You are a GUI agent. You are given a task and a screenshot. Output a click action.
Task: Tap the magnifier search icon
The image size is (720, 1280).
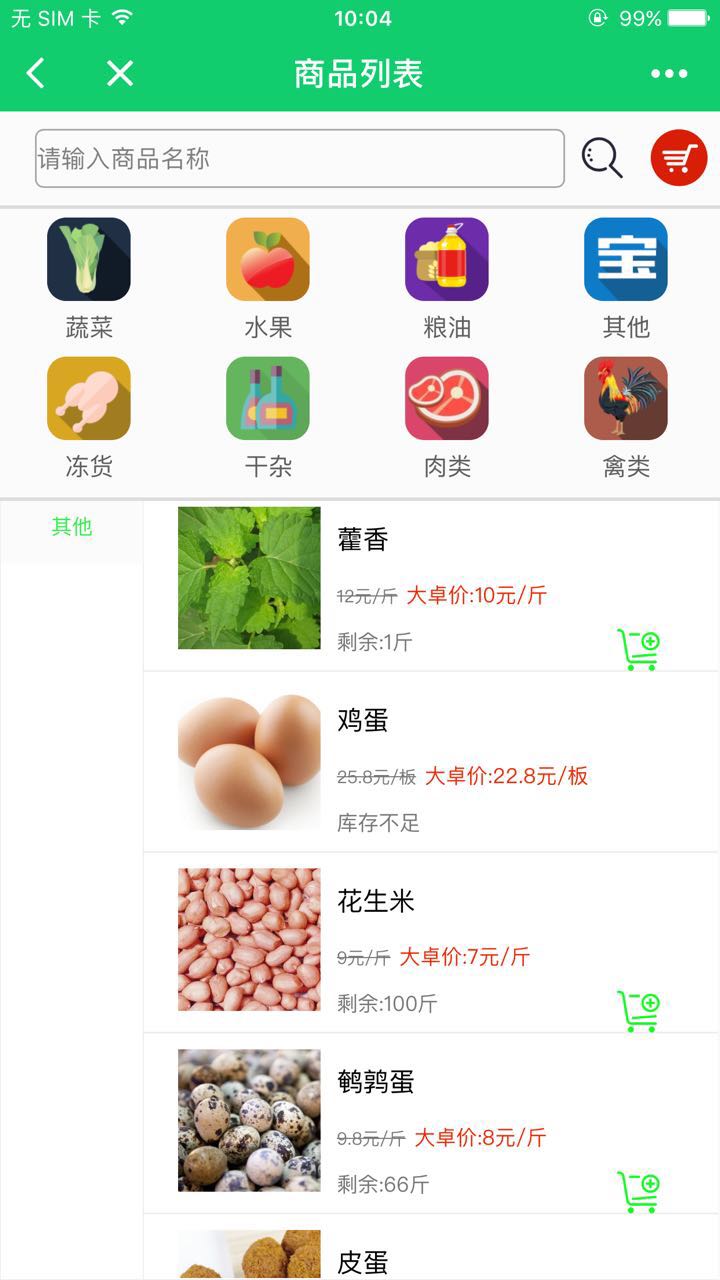point(602,158)
